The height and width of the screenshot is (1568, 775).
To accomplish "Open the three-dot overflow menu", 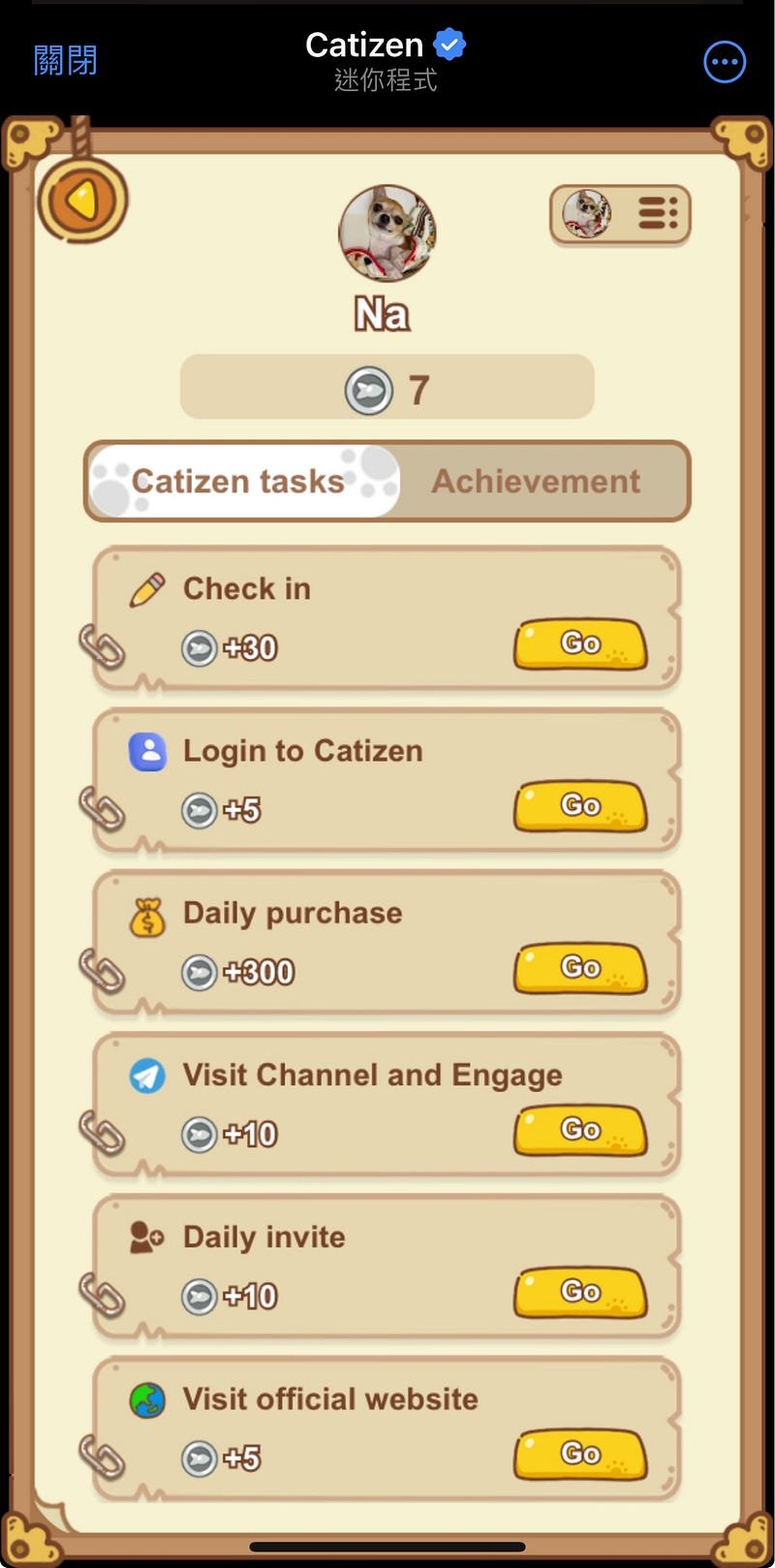I will [x=725, y=62].
